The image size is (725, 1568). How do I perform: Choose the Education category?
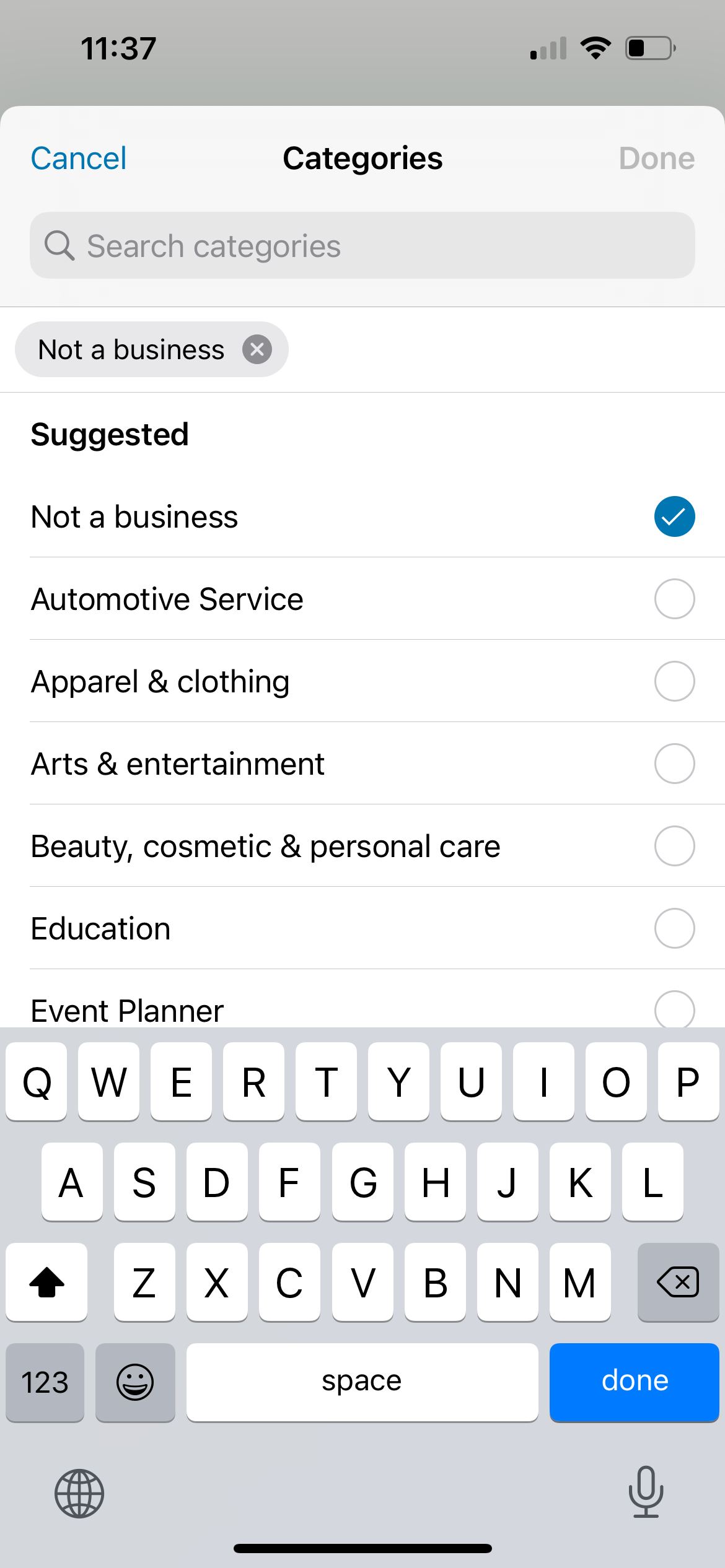pyautogui.click(x=674, y=928)
